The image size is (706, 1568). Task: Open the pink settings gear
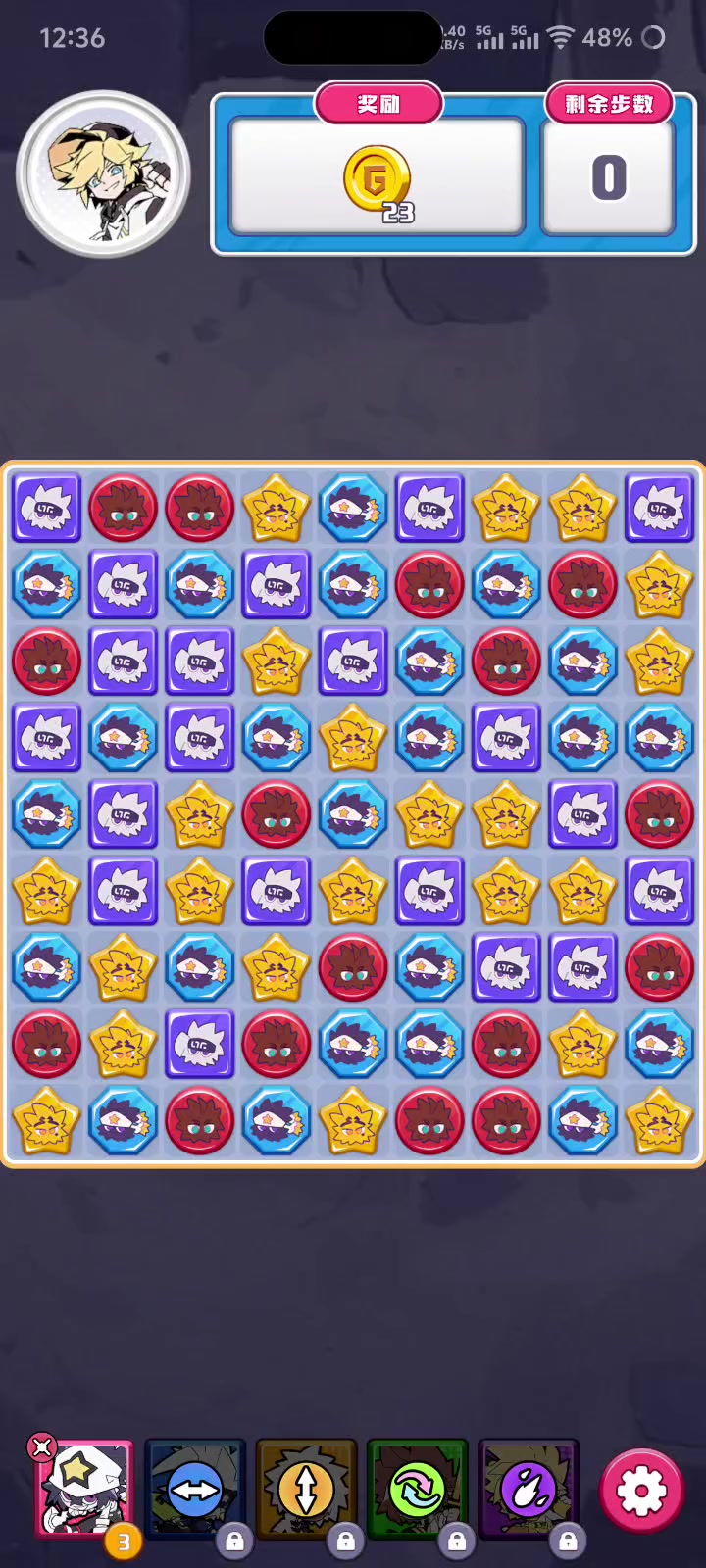[x=641, y=1491]
